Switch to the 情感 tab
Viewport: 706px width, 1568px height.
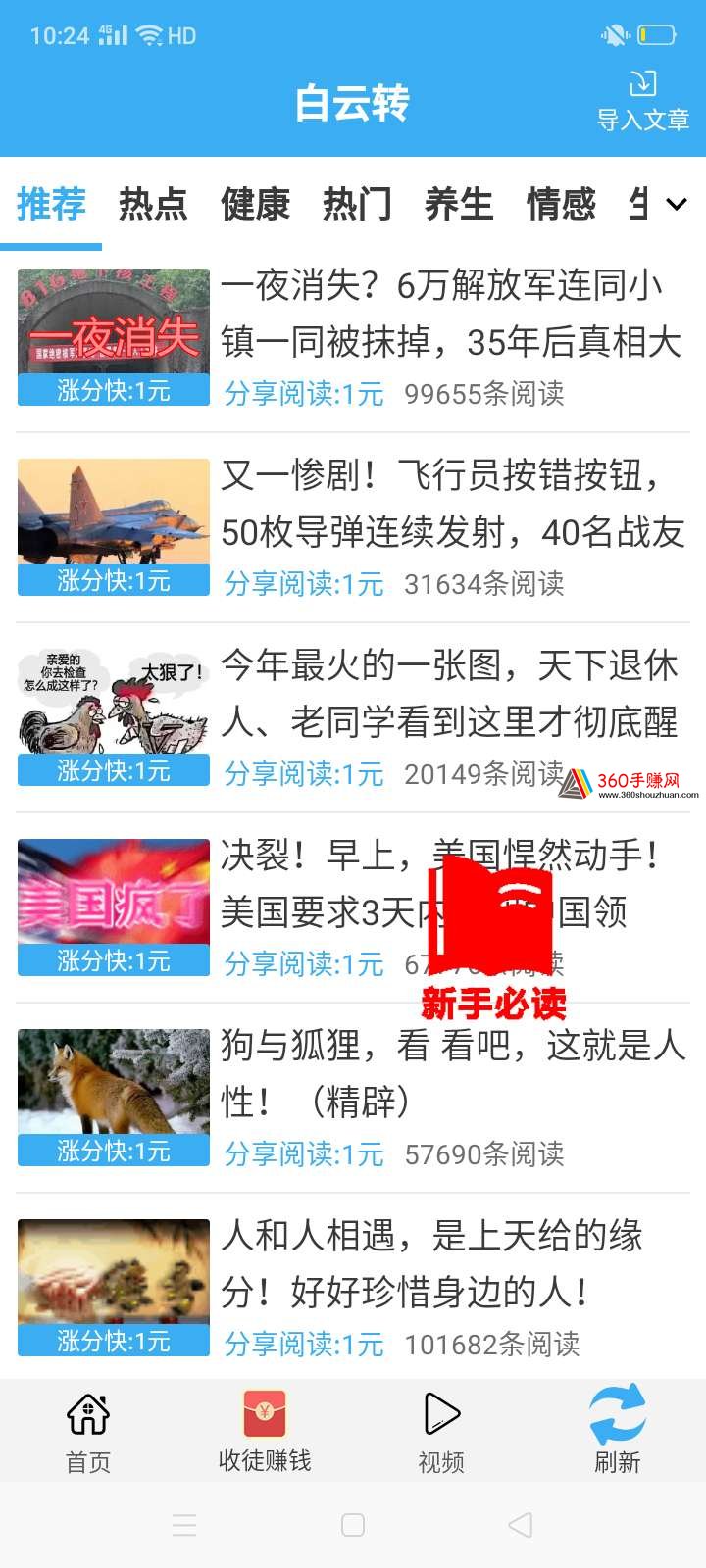561,204
